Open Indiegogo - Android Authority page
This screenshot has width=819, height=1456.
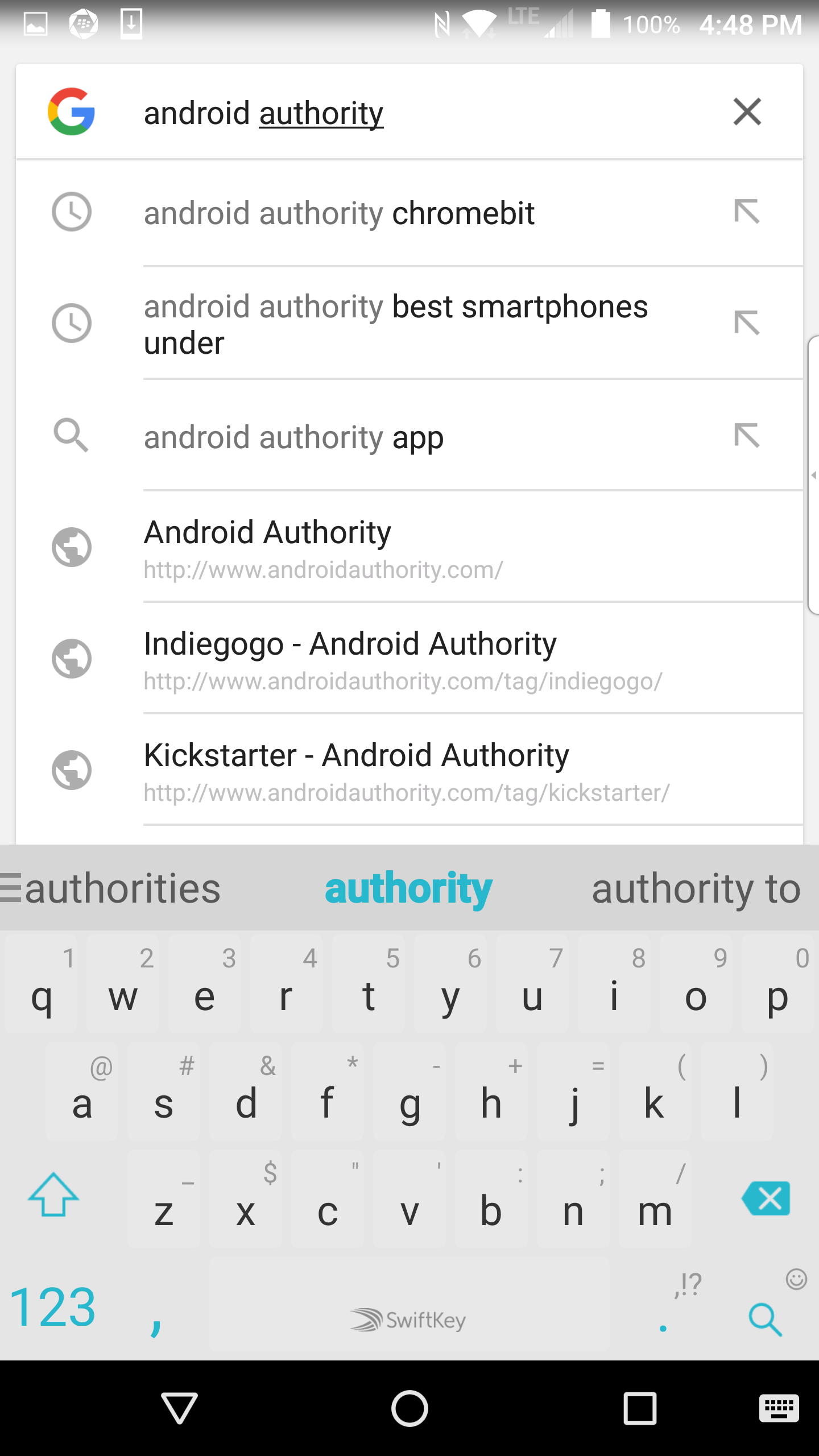398,659
